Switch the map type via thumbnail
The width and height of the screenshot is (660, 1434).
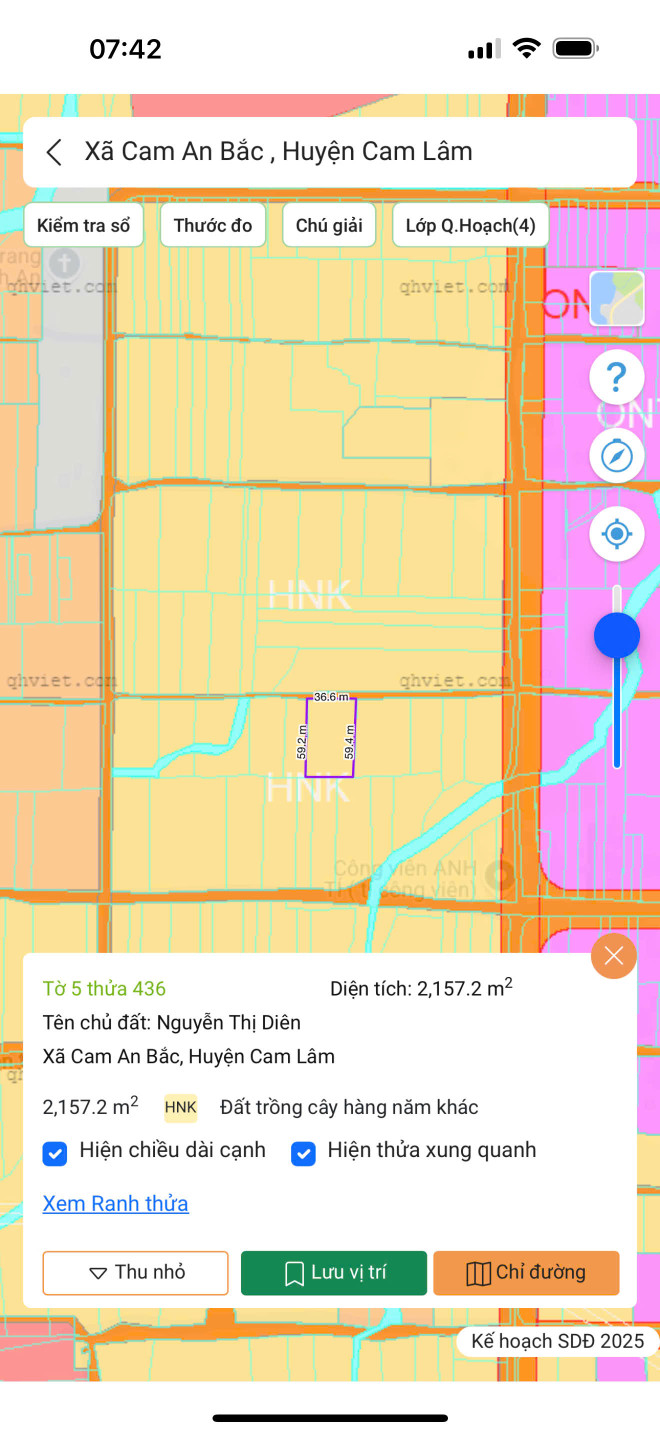pos(616,298)
